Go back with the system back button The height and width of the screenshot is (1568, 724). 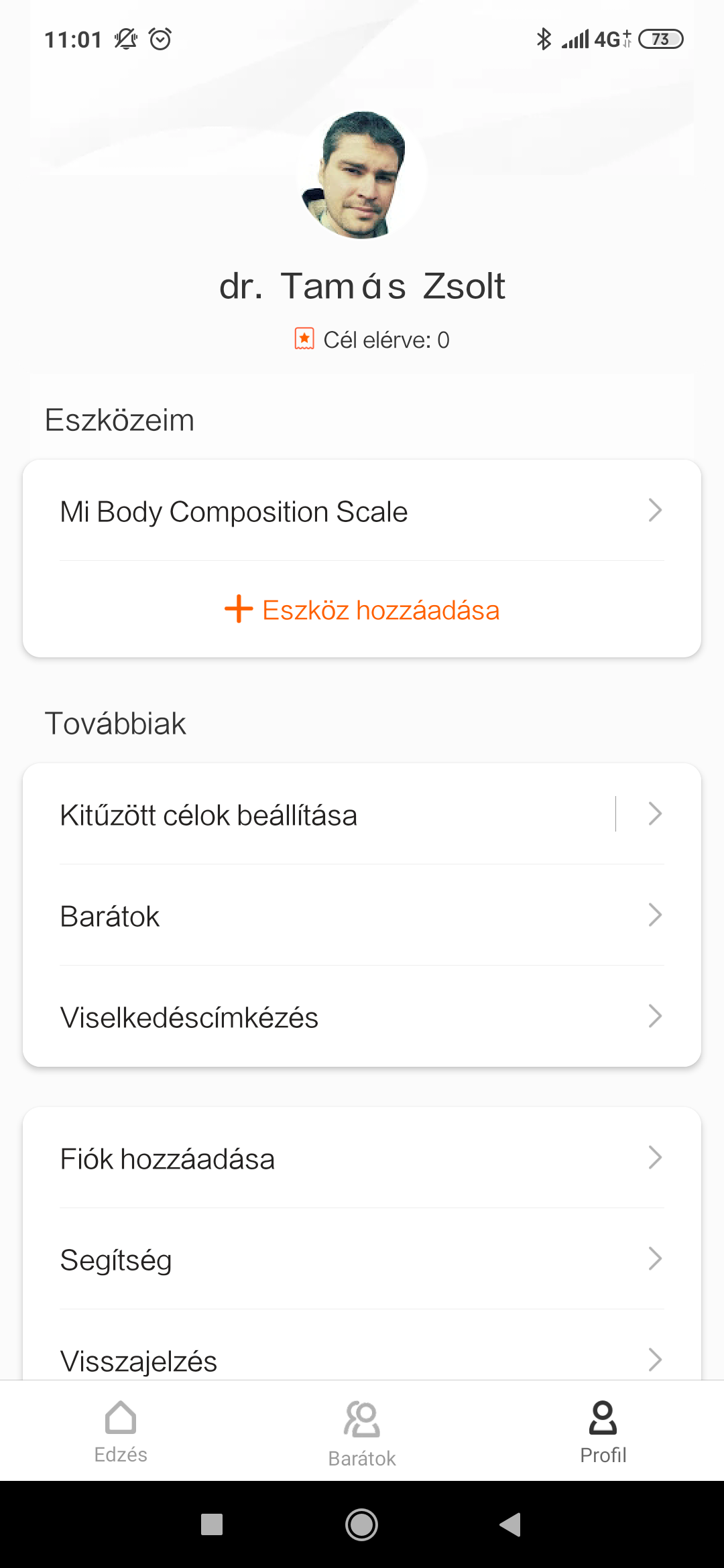pyautogui.click(x=511, y=1524)
